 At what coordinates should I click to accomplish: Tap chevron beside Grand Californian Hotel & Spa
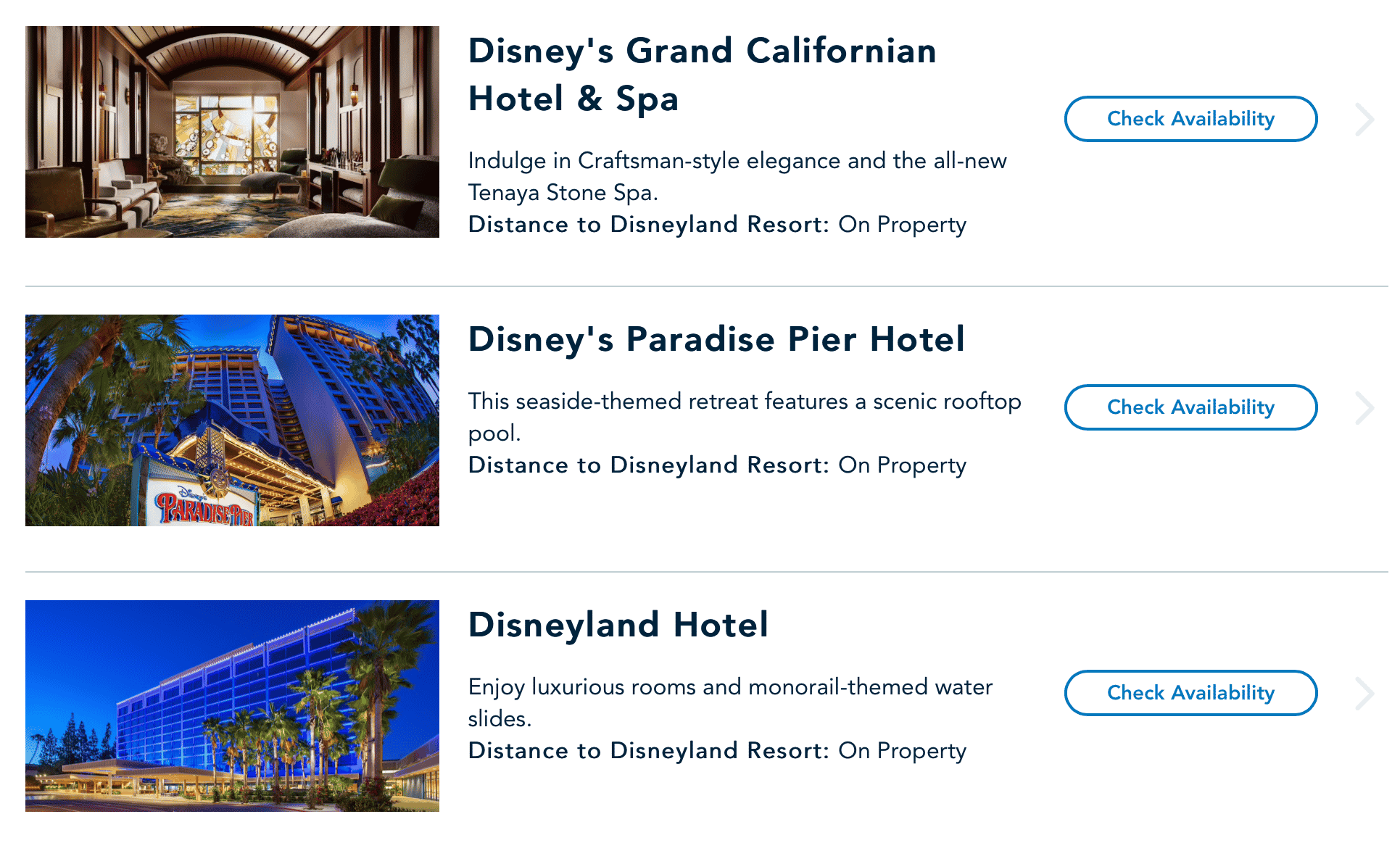pyautogui.click(x=1364, y=120)
